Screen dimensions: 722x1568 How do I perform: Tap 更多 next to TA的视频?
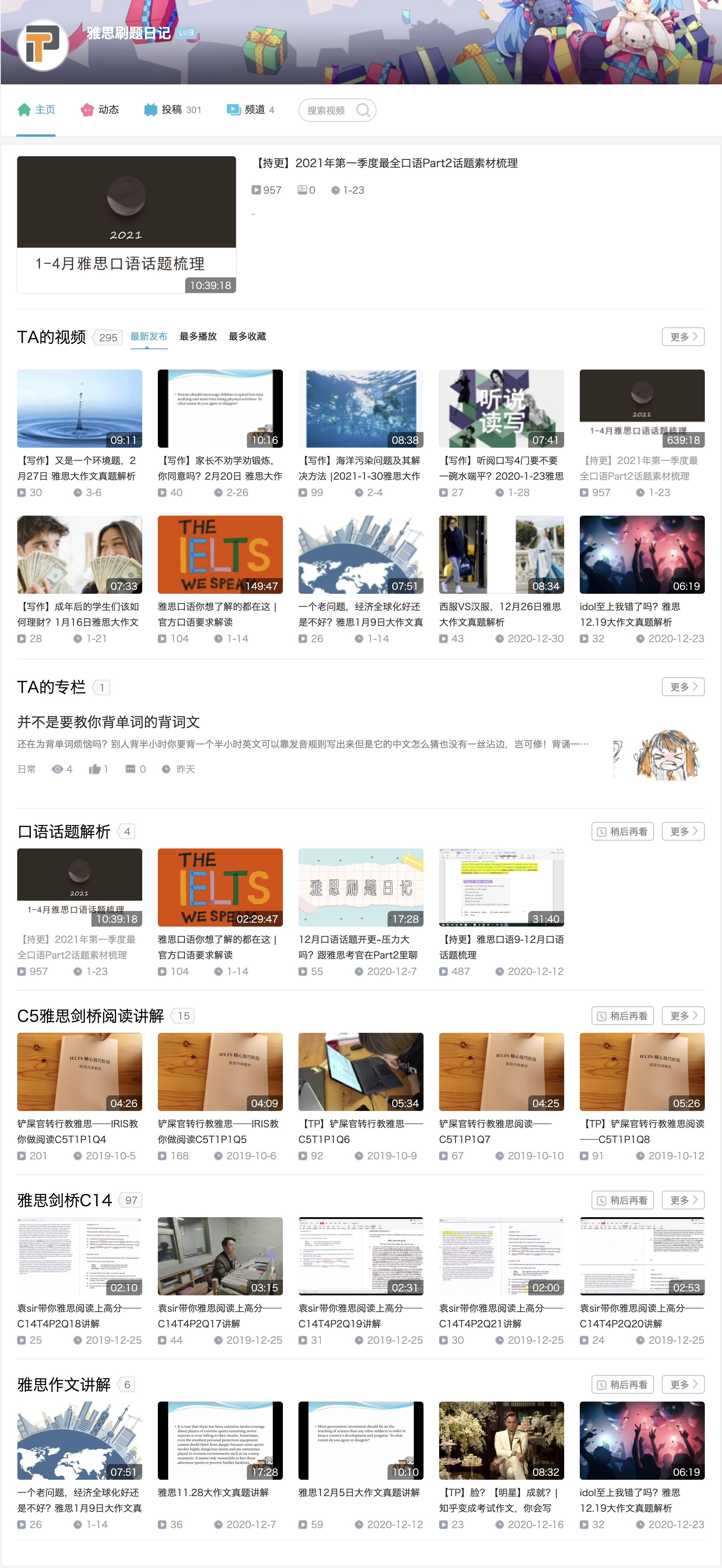(x=683, y=337)
